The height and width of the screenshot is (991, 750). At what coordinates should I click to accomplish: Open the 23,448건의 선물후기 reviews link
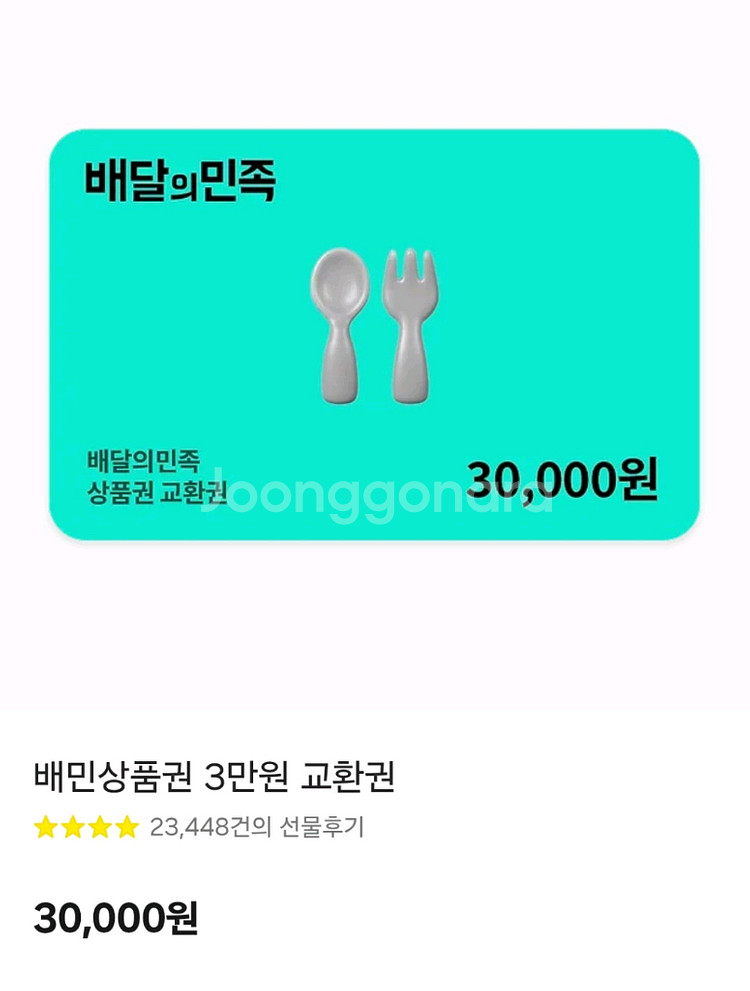(x=260, y=826)
